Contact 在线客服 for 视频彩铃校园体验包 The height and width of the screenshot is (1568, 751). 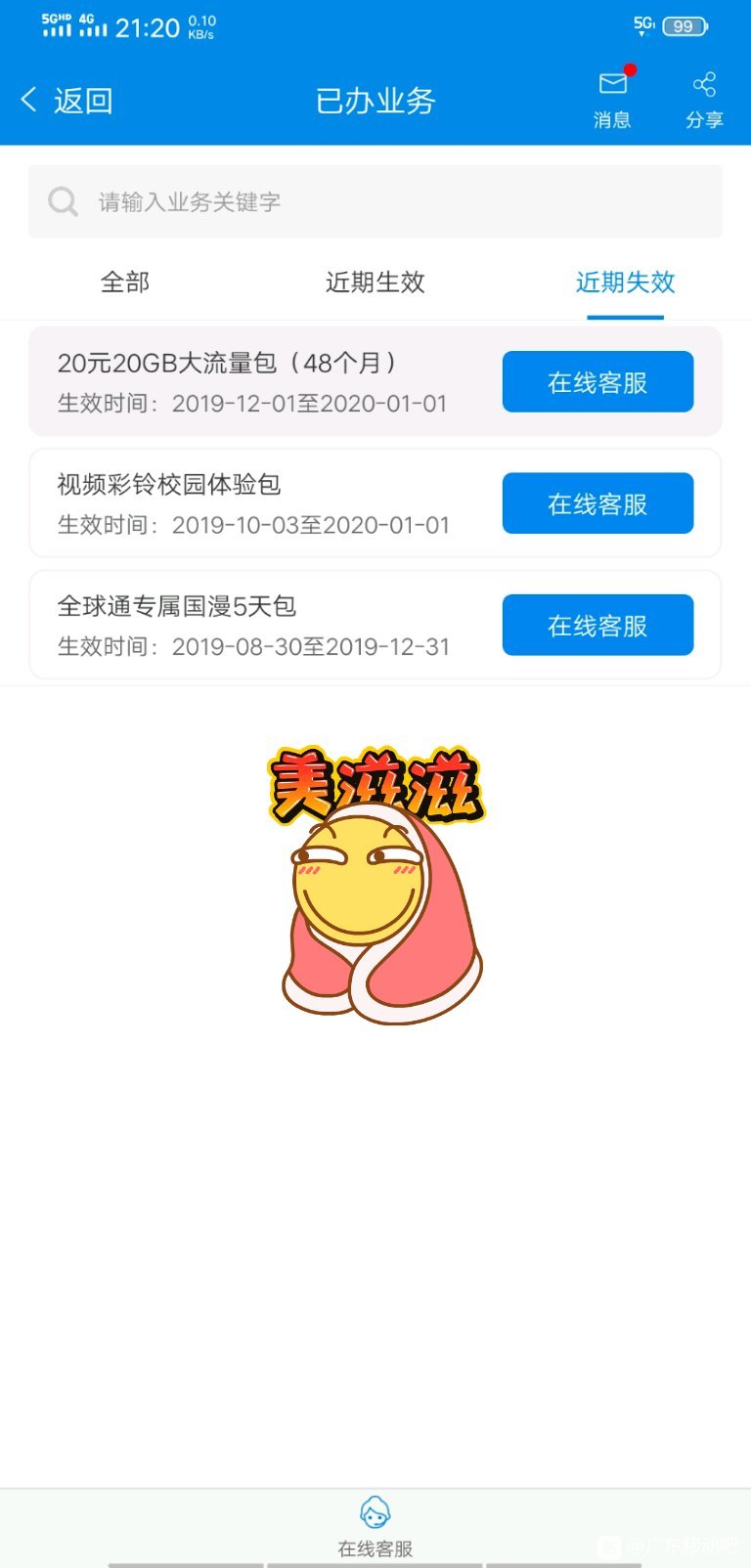[x=597, y=503]
